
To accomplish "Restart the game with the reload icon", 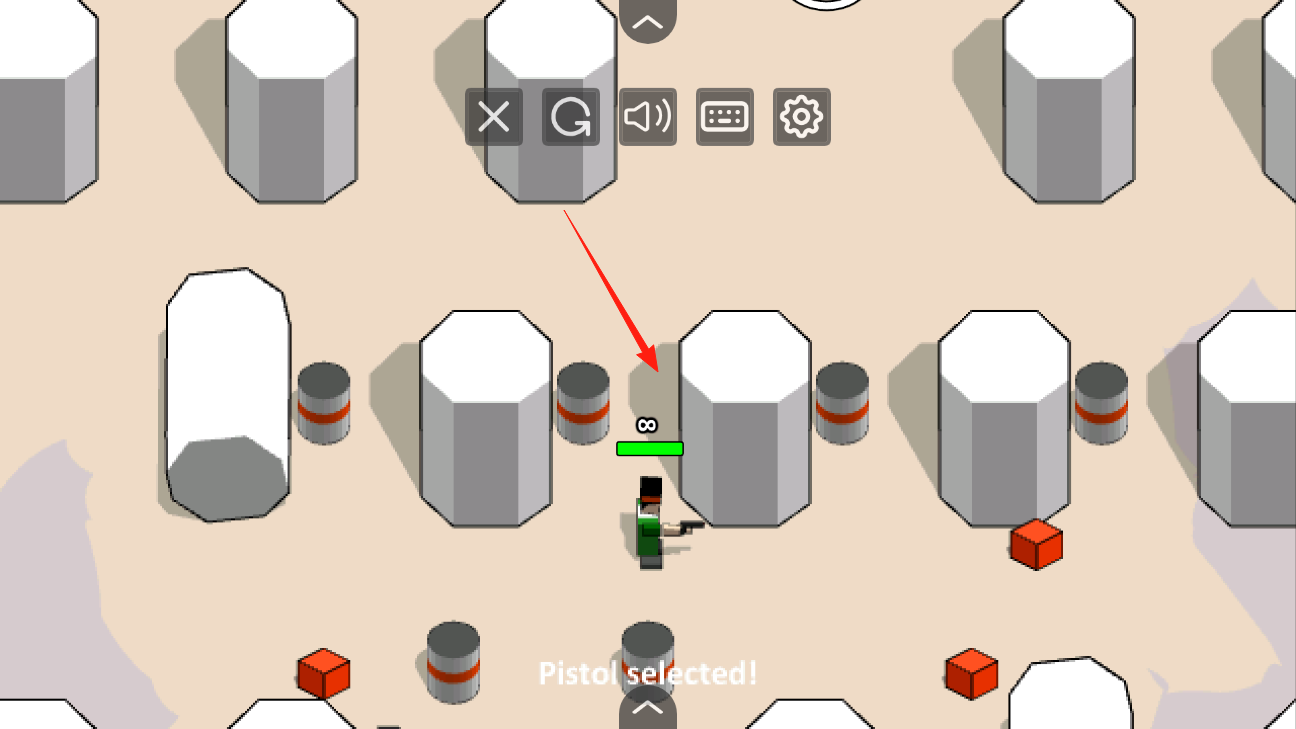I will click(x=571, y=117).
